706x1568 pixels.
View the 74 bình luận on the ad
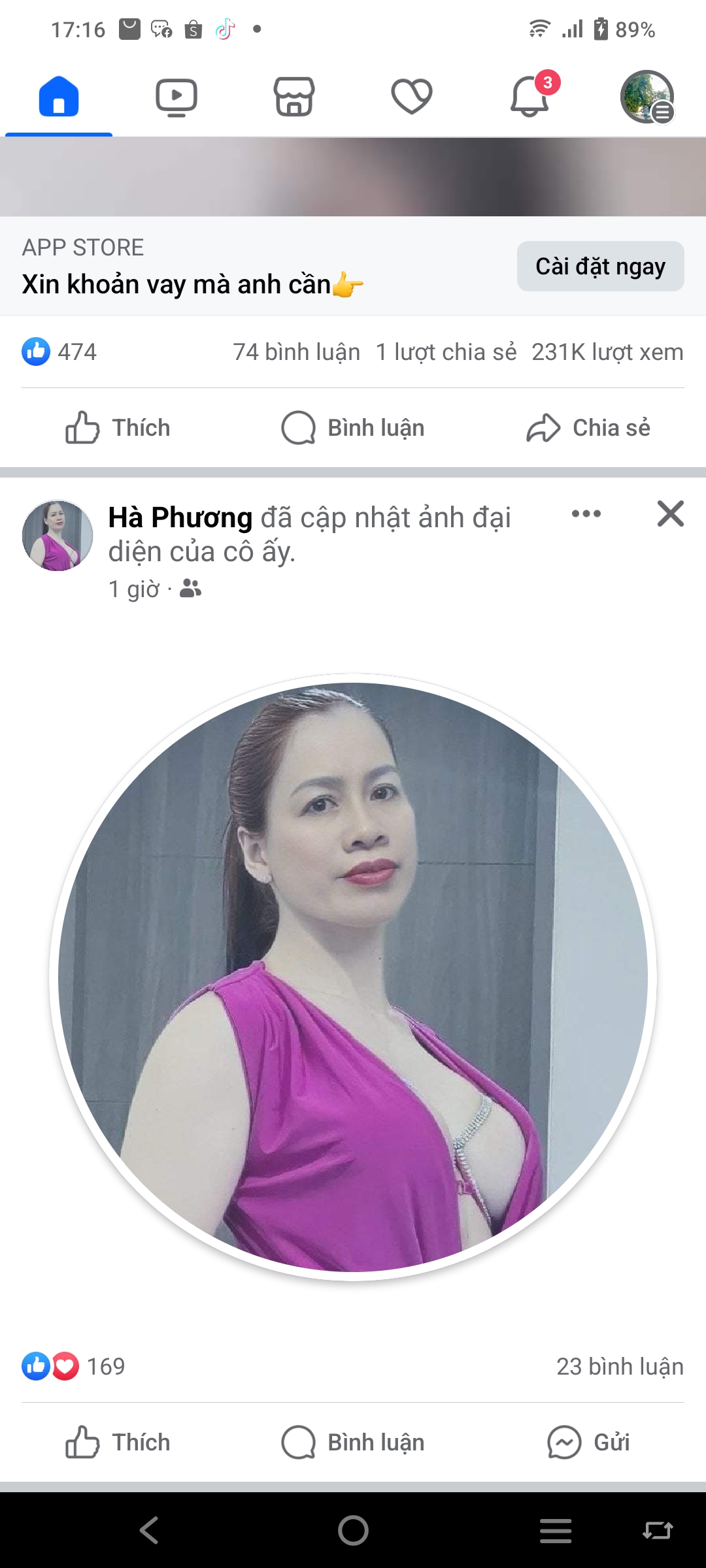(x=296, y=352)
